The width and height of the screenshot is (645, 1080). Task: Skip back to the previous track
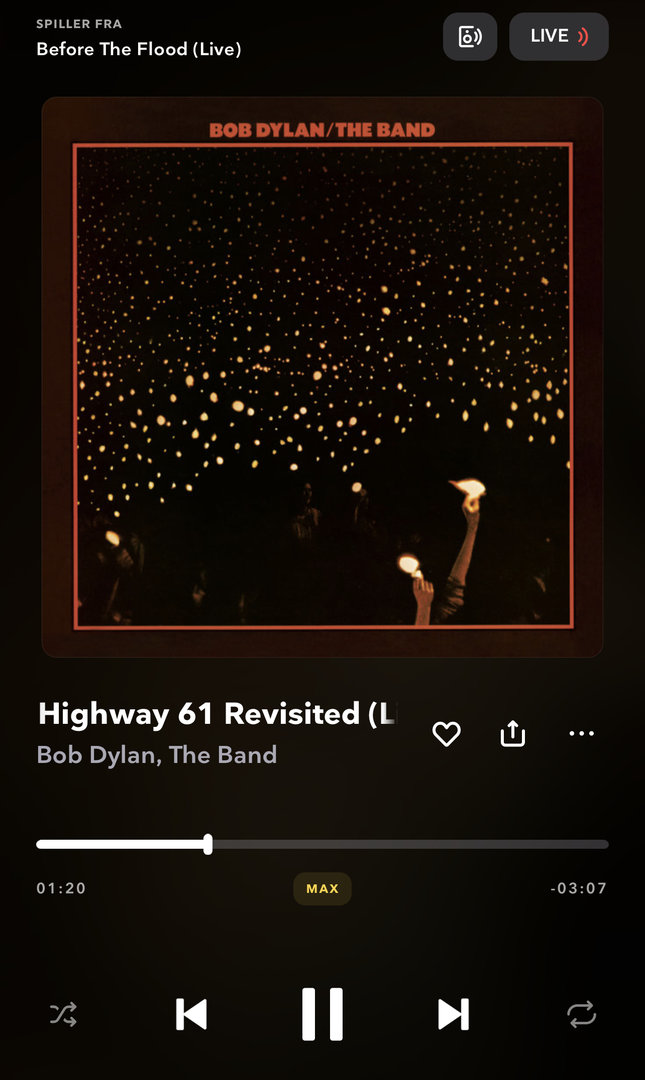[191, 1014]
